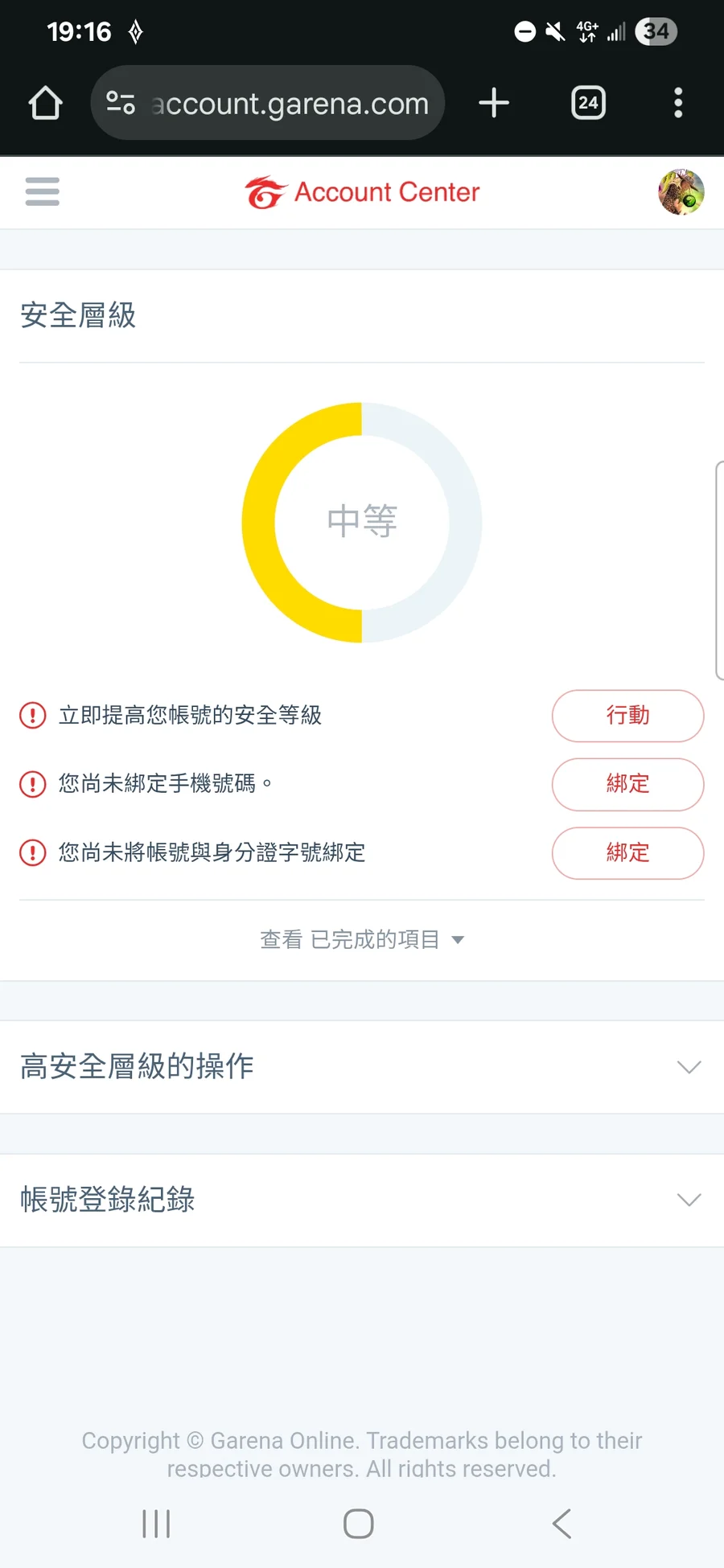Go to the browser home page
The image size is (724, 1568).
tap(45, 103)
